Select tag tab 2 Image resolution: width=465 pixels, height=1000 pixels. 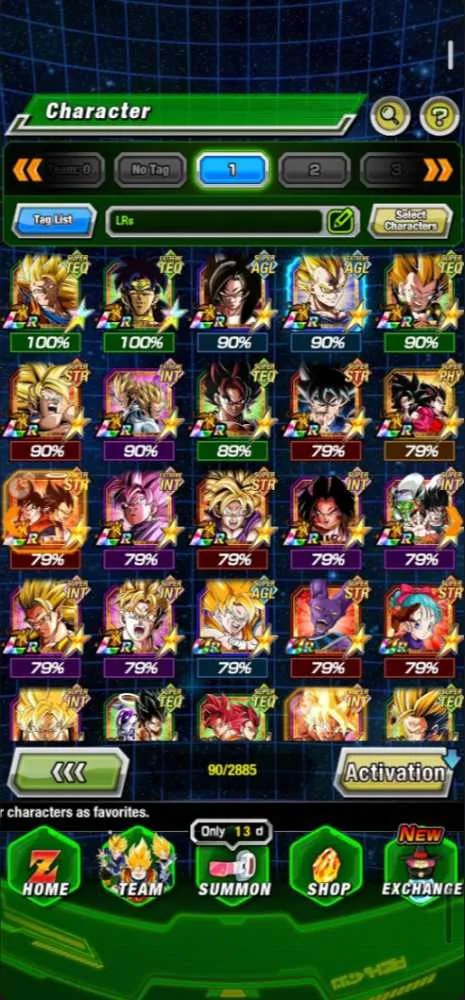coord(314,170)
